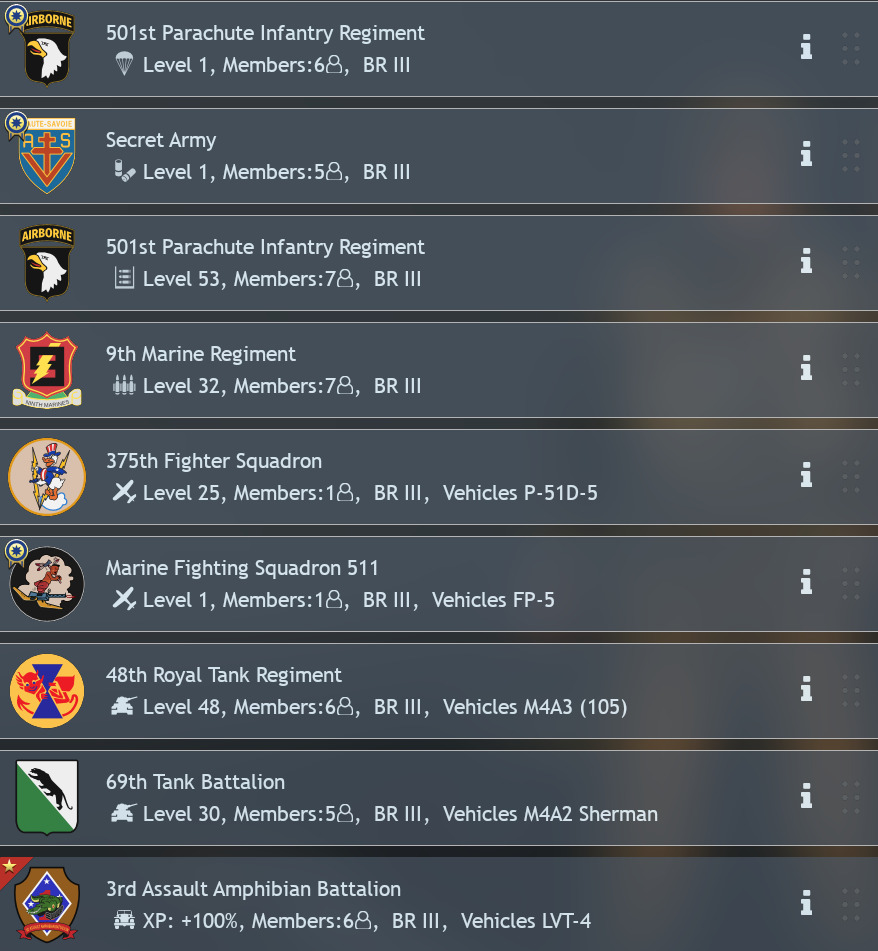
Task: Open info for Level 1 501st Parachute Regiment
Action: pyautogui.click(x=806, y=47)
